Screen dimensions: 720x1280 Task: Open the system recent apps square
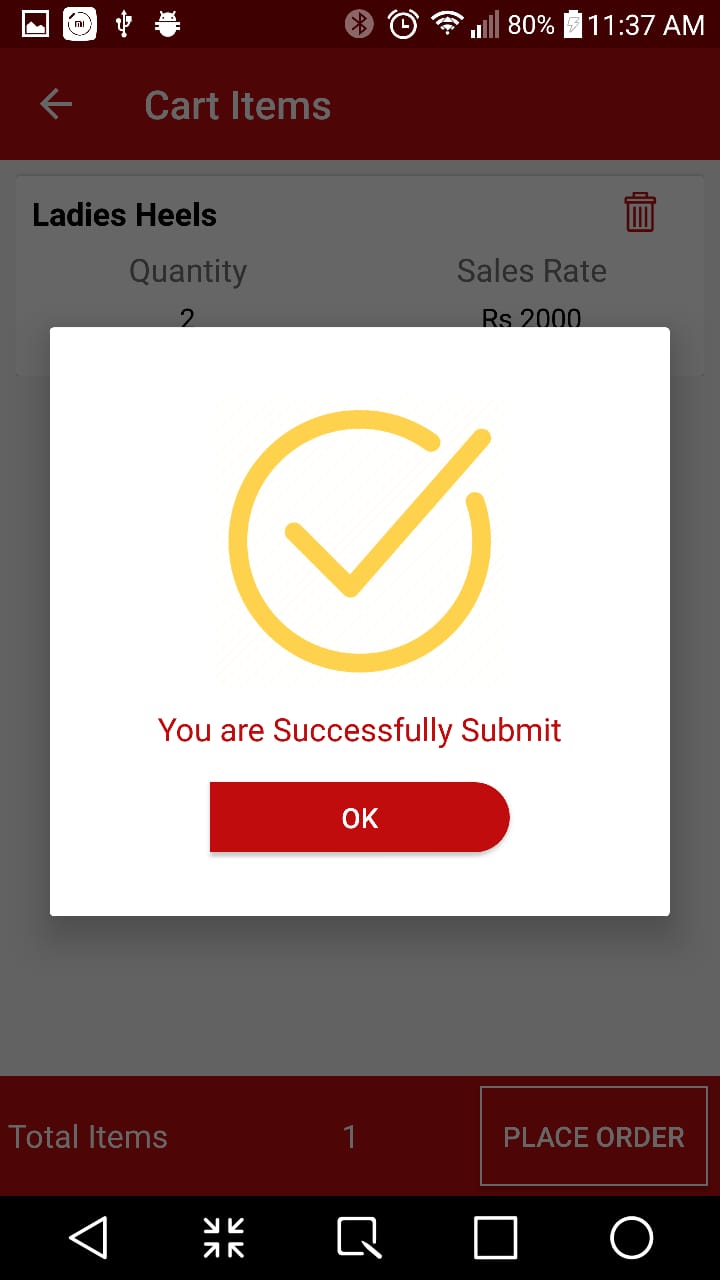pos(495,1238)
